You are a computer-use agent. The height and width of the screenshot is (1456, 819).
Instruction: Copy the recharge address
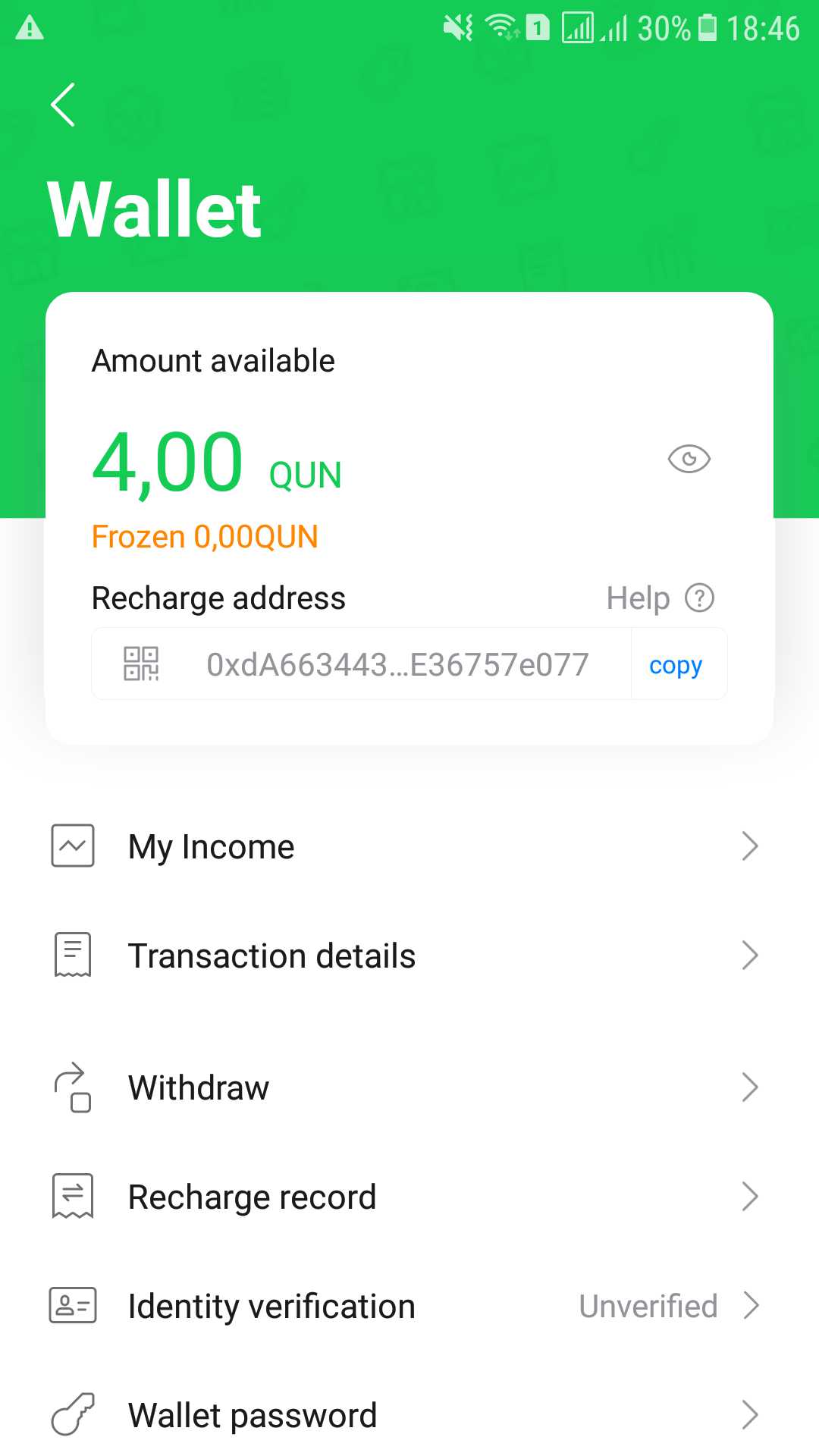[676, 665]
